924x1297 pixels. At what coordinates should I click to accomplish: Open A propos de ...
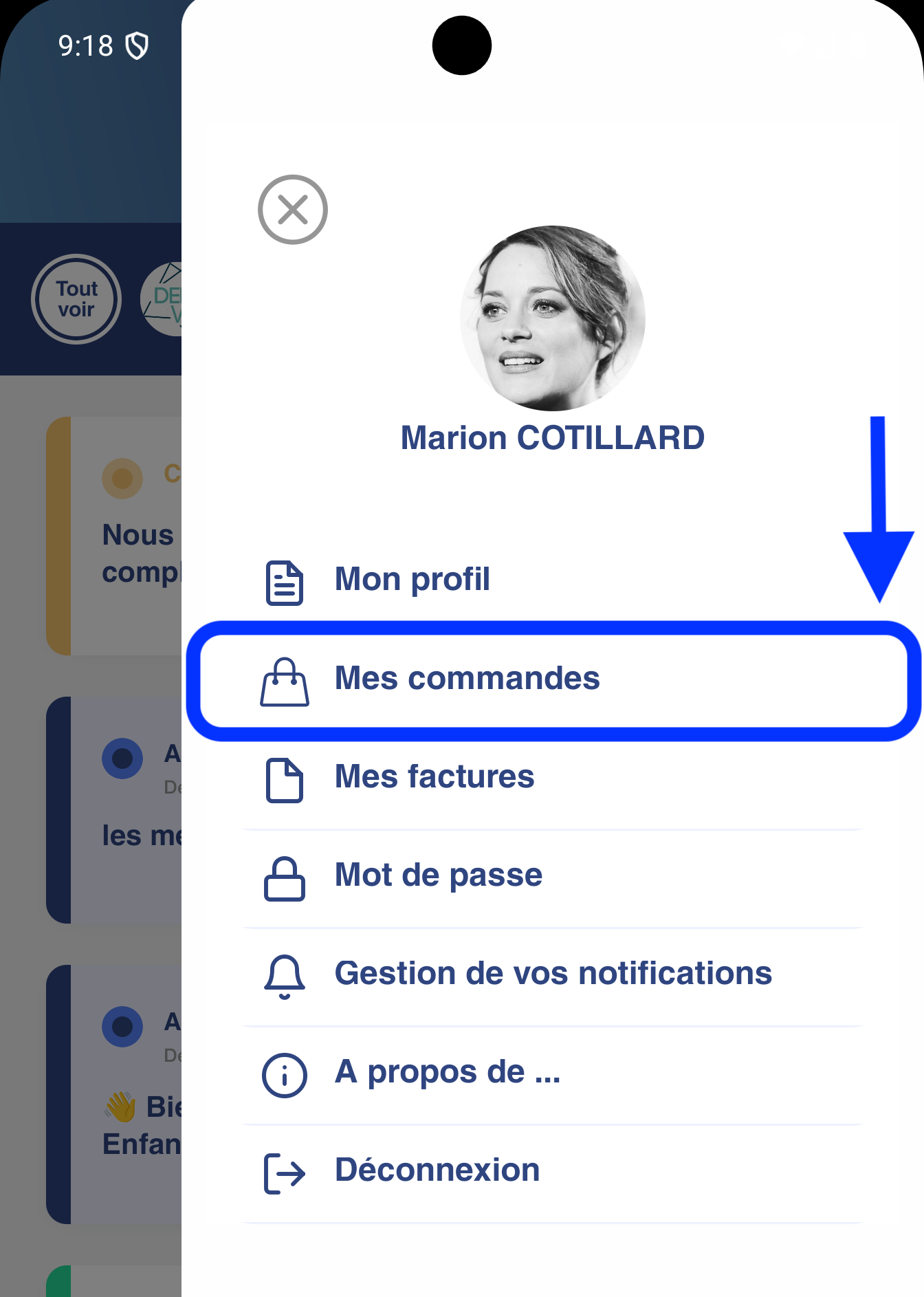coord(447,1072)
